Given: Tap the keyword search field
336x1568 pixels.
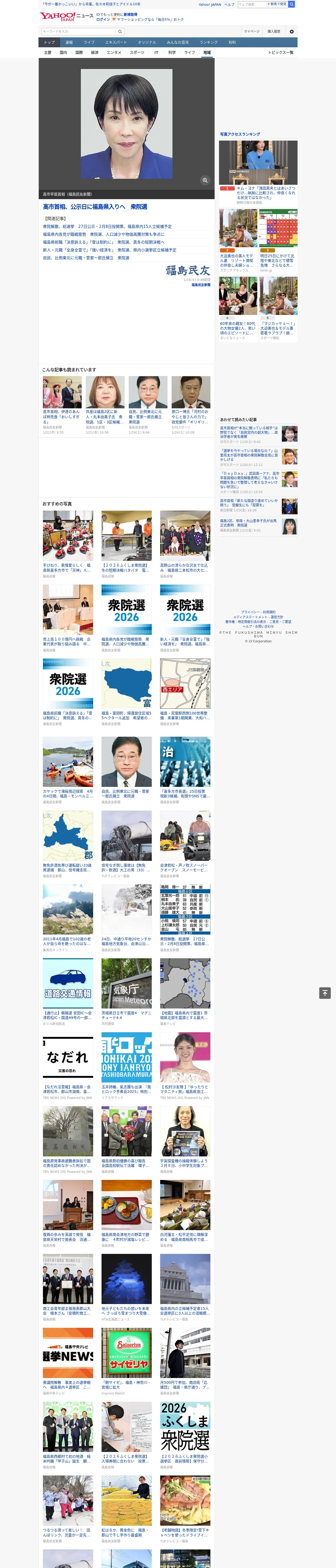Looking at the screenshot, I should (78, 31).
